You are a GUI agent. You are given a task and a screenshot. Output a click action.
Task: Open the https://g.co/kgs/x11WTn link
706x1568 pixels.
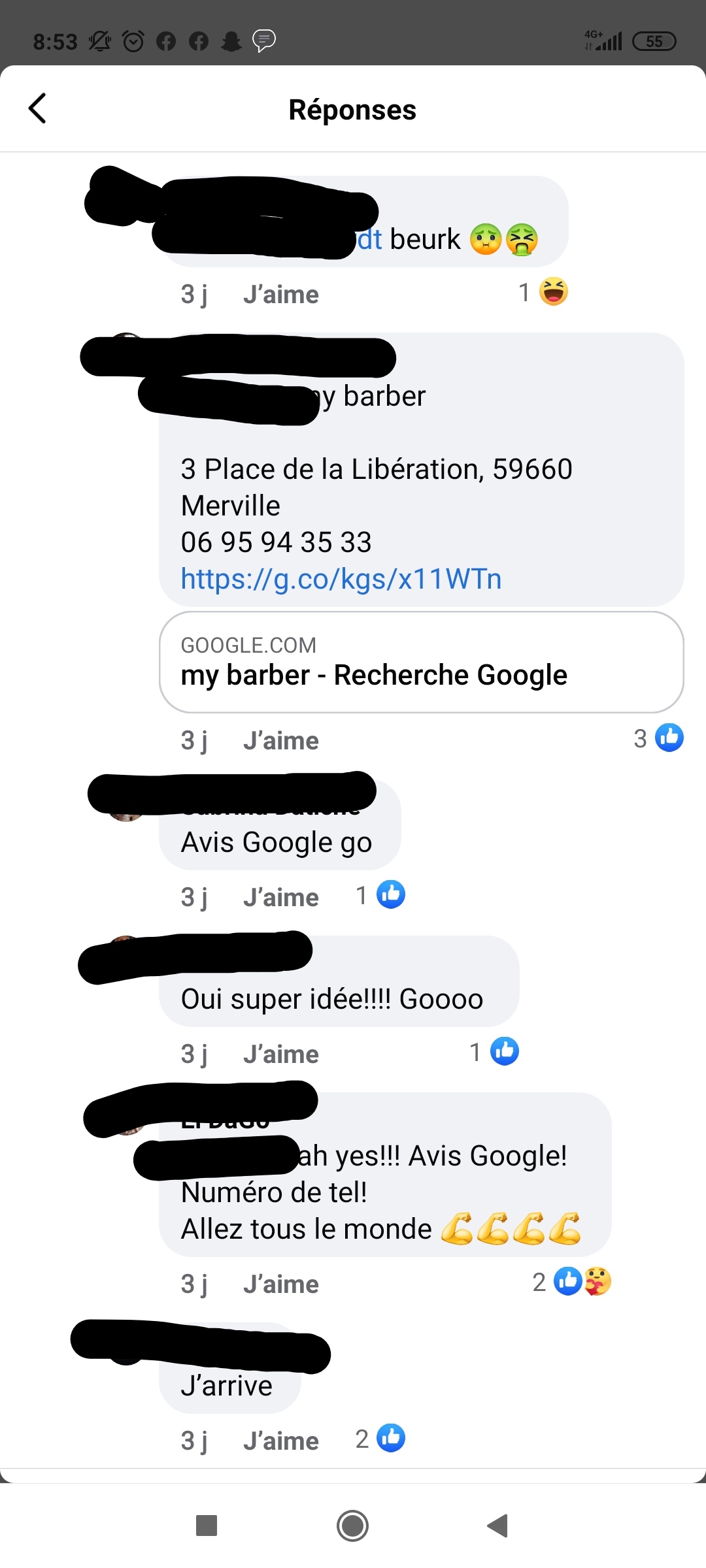tap(341, 579)
